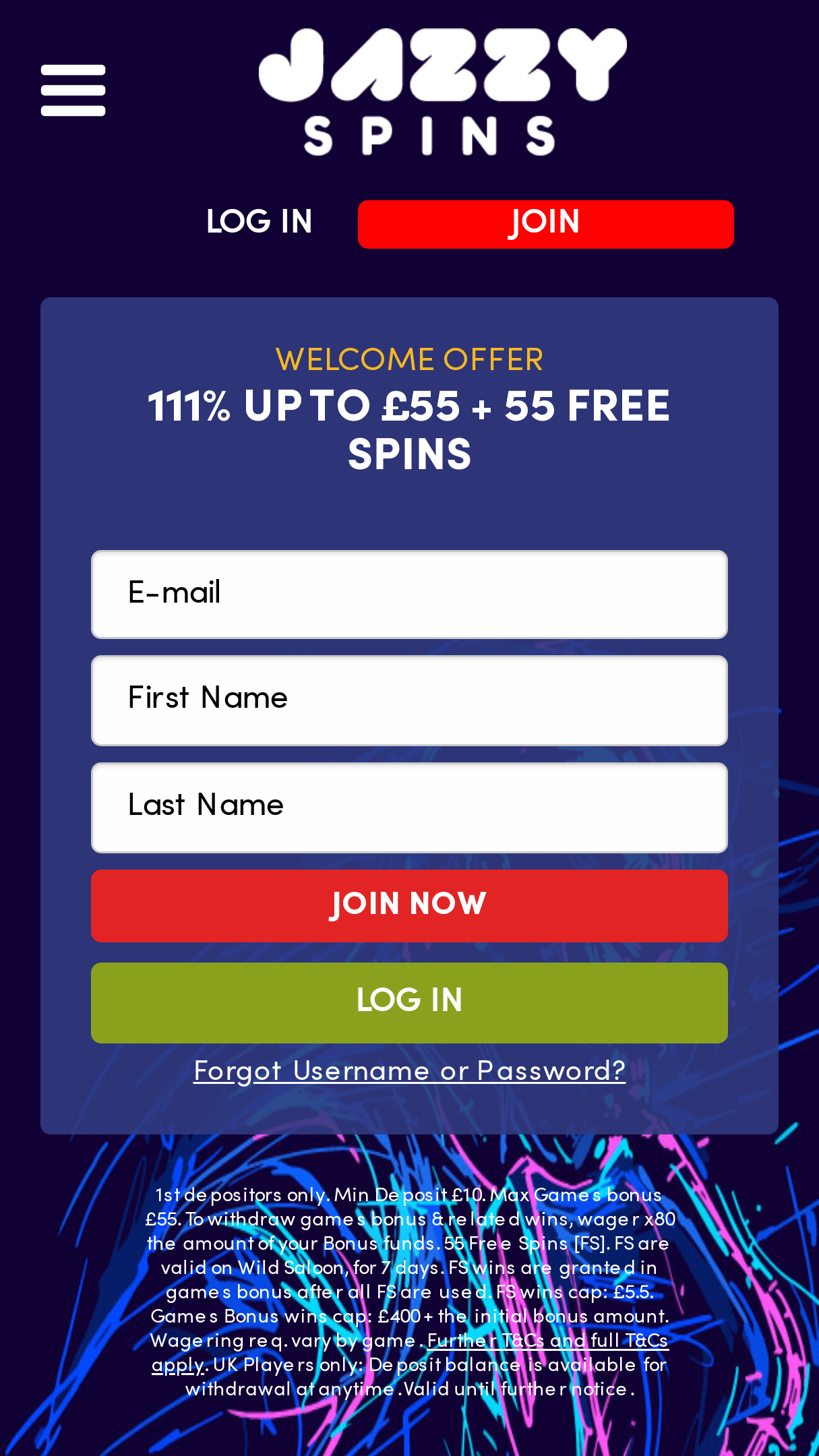Tap the green LOG IN button
This screenshot has height=1456, width=819.
409,1003
